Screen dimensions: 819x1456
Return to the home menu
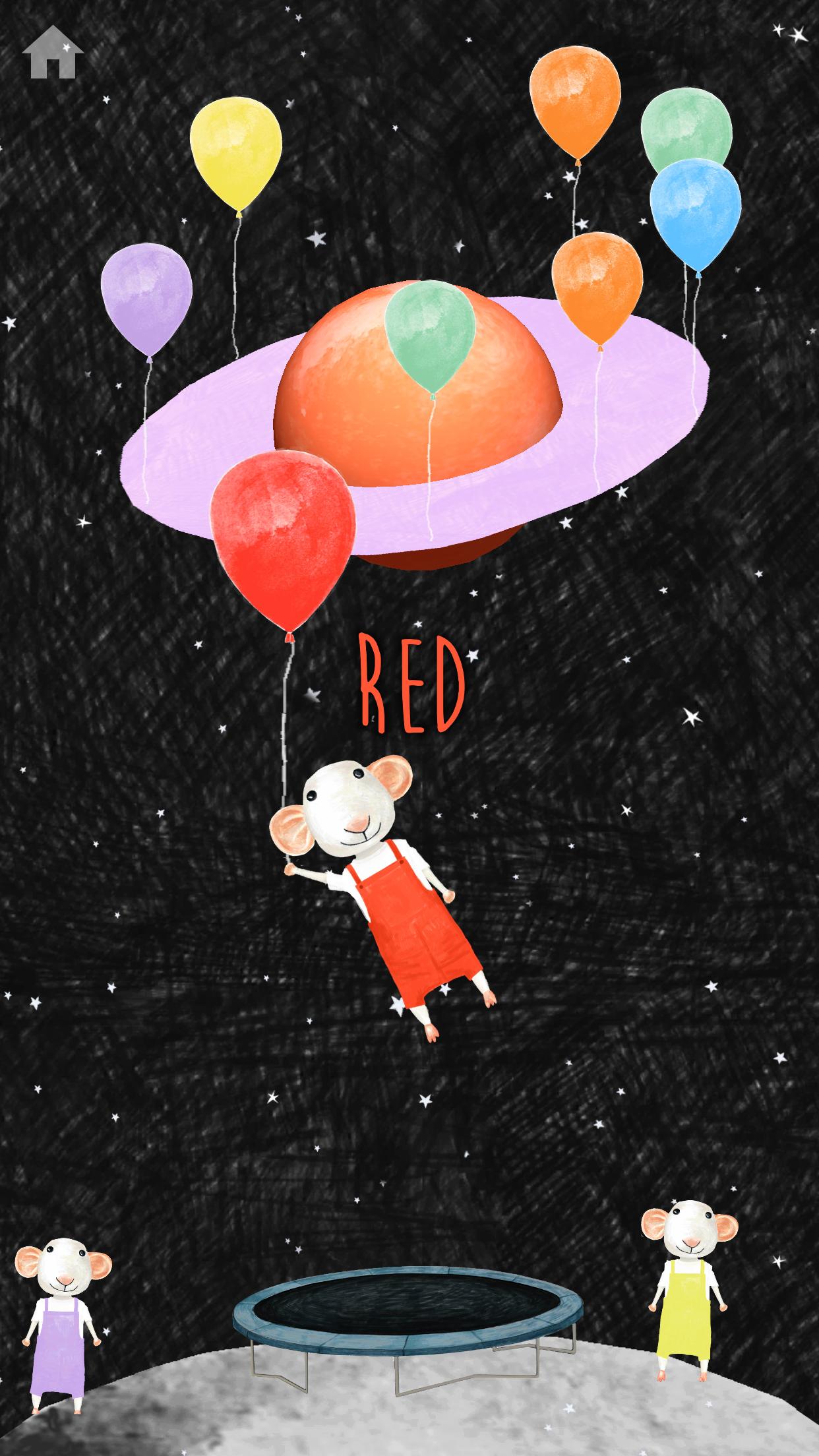(53, 52)
